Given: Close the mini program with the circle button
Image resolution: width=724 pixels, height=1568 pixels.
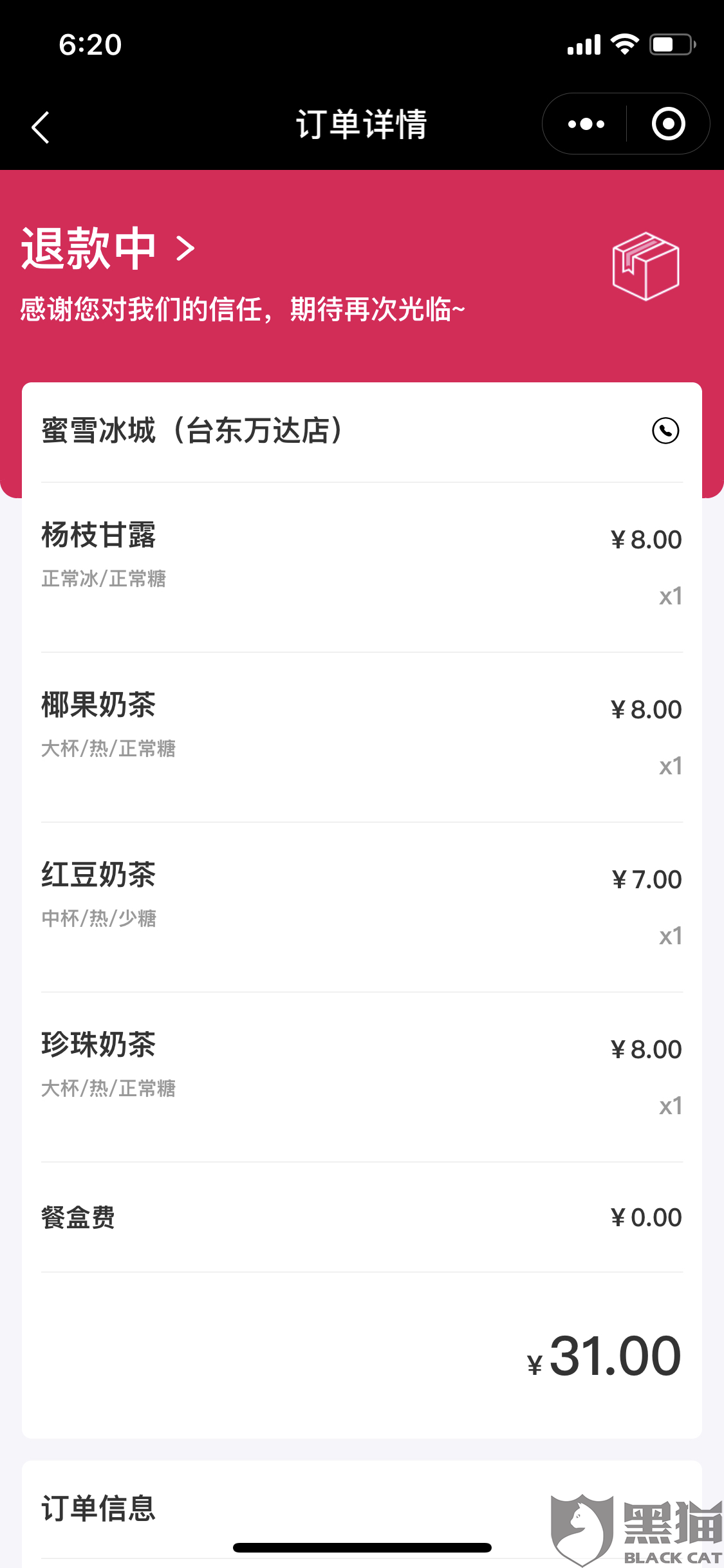Looking at the screenshot, I should [x=668, y=124].
